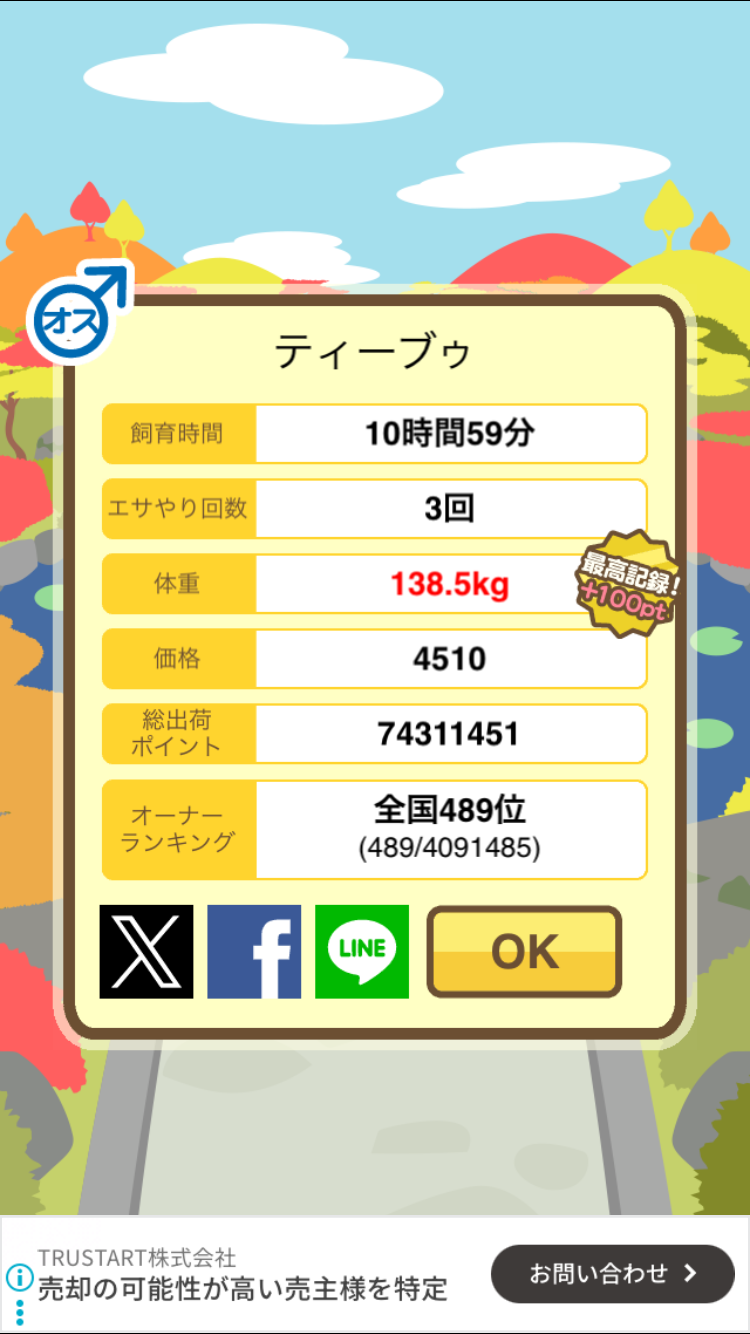Open the ad info icon

click(x=19, y=1276)
